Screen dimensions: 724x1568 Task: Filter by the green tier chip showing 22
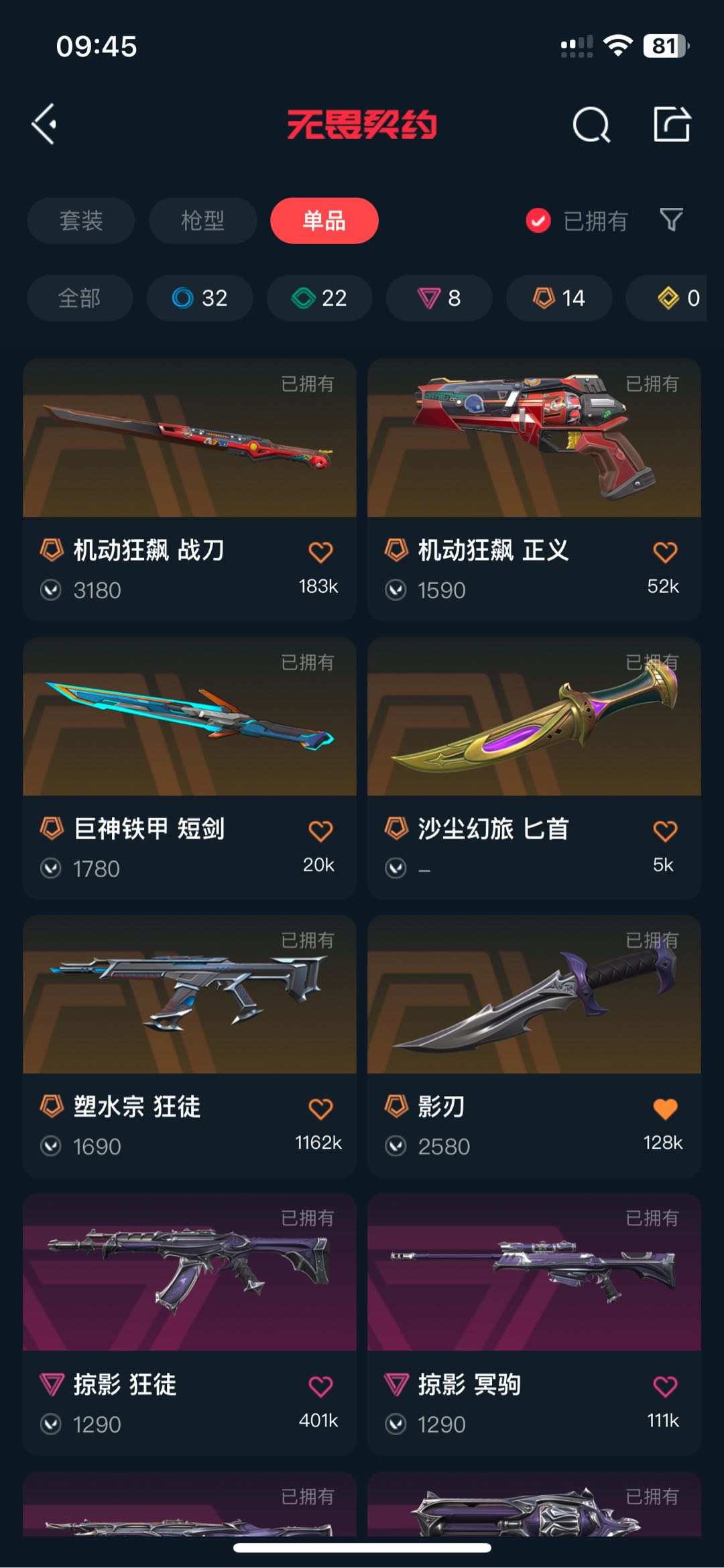(320, 298)
